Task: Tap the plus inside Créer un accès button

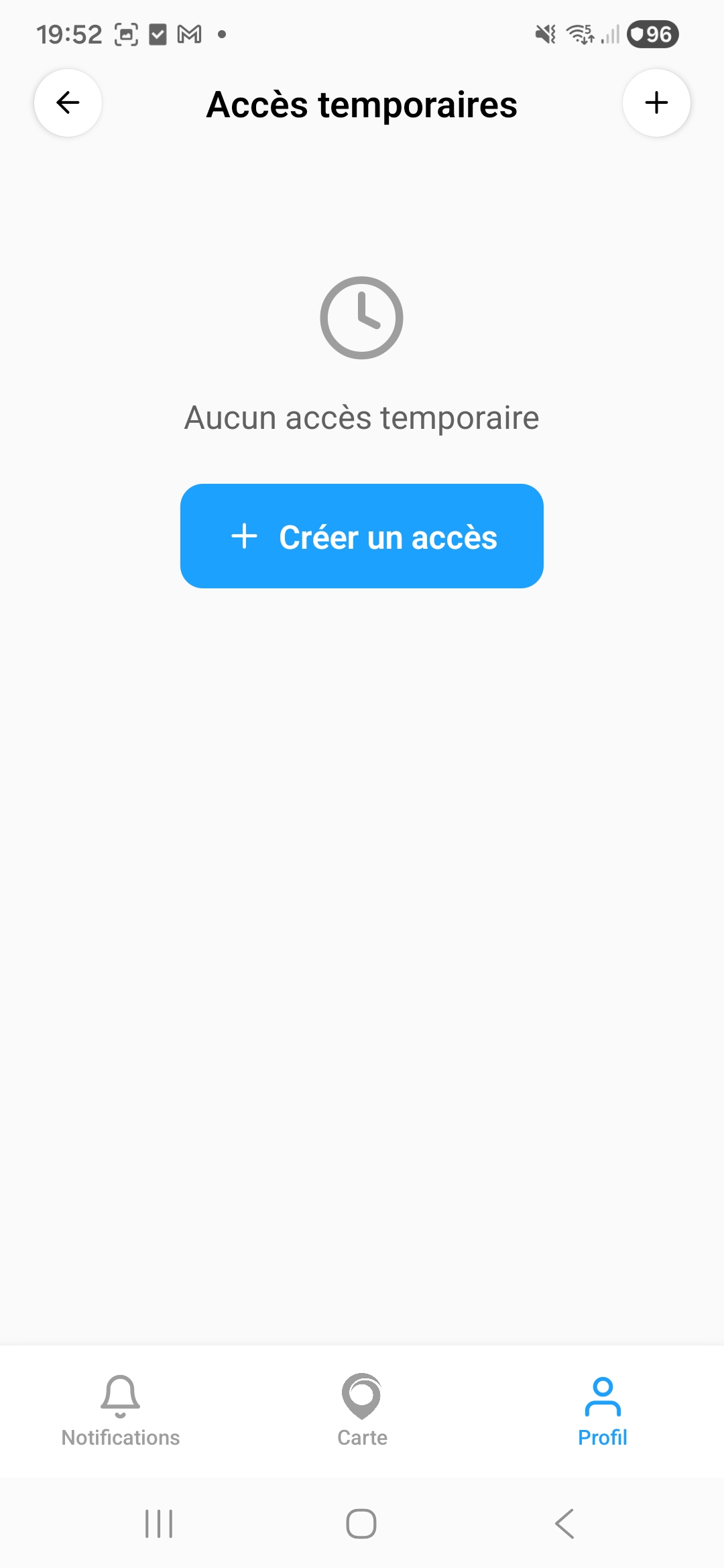Action: click(x=244, y=536)
